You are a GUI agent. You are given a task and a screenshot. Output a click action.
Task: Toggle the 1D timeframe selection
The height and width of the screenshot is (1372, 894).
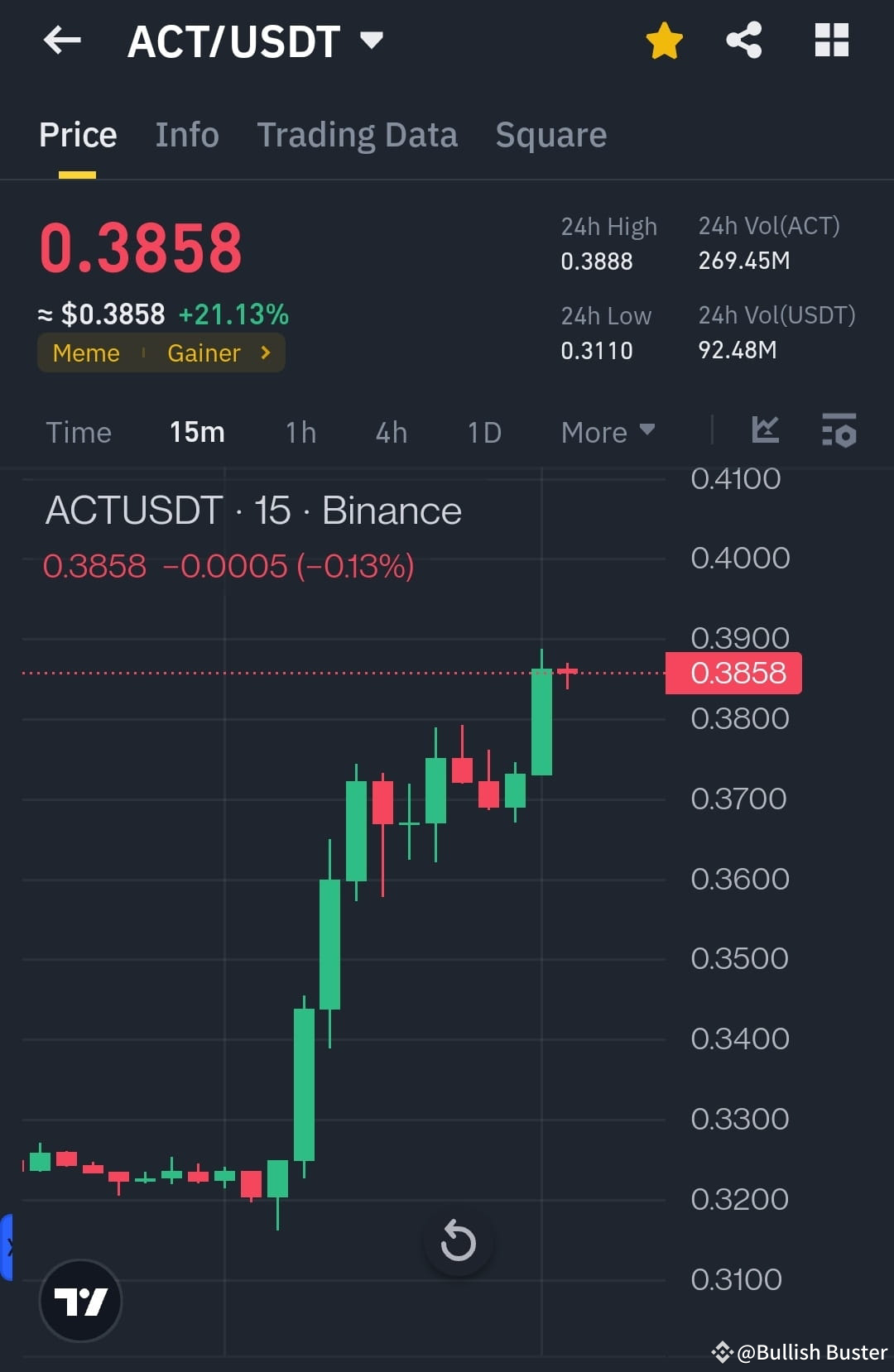coord(484,431)
